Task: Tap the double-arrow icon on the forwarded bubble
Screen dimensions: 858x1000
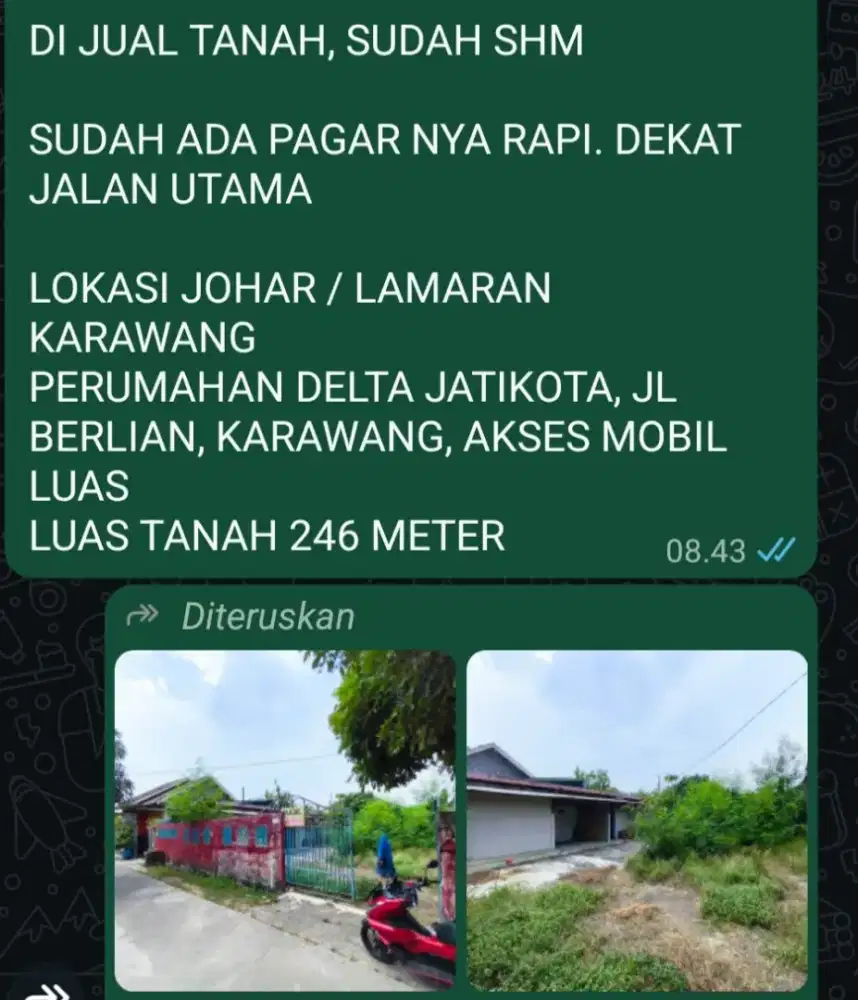Action: 146,617
